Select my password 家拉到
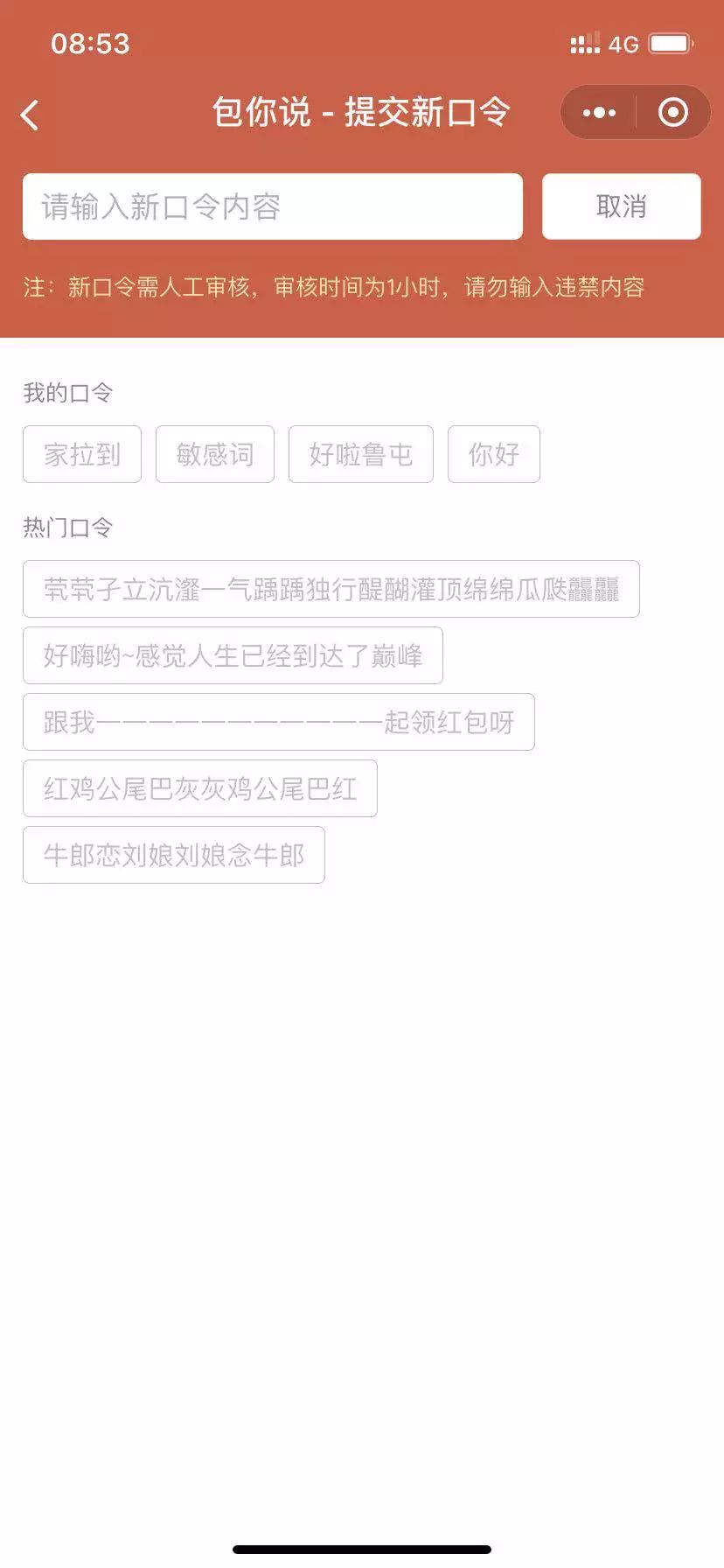This screenshot has width=724, height=1568. 82,454
